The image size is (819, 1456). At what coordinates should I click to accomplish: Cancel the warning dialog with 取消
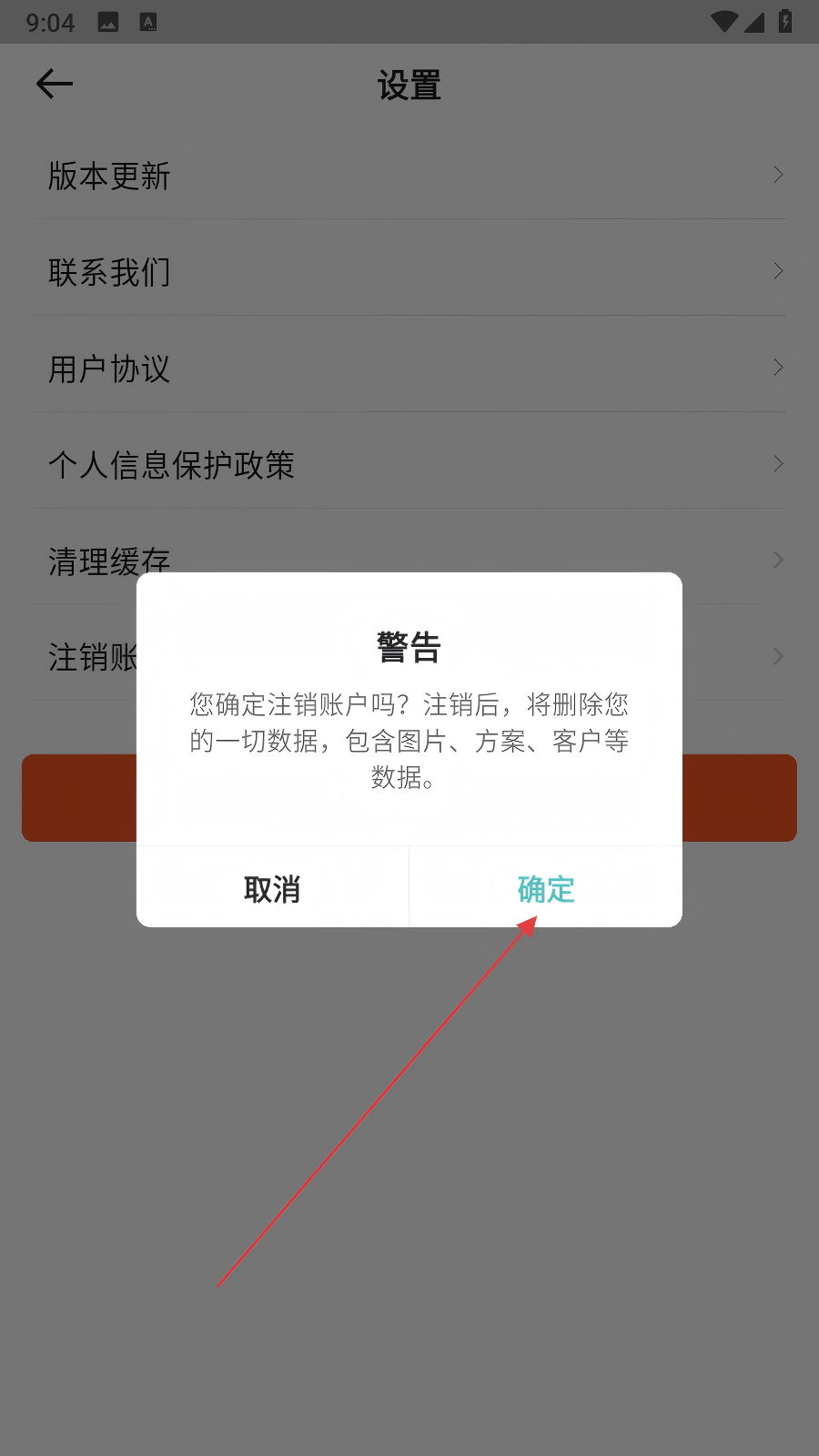pyautogui.click(x=272, y=888)
